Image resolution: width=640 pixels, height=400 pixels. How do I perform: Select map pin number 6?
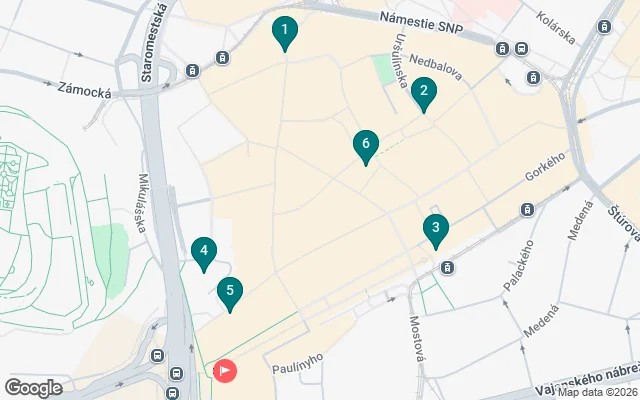(x=366, y=146)
